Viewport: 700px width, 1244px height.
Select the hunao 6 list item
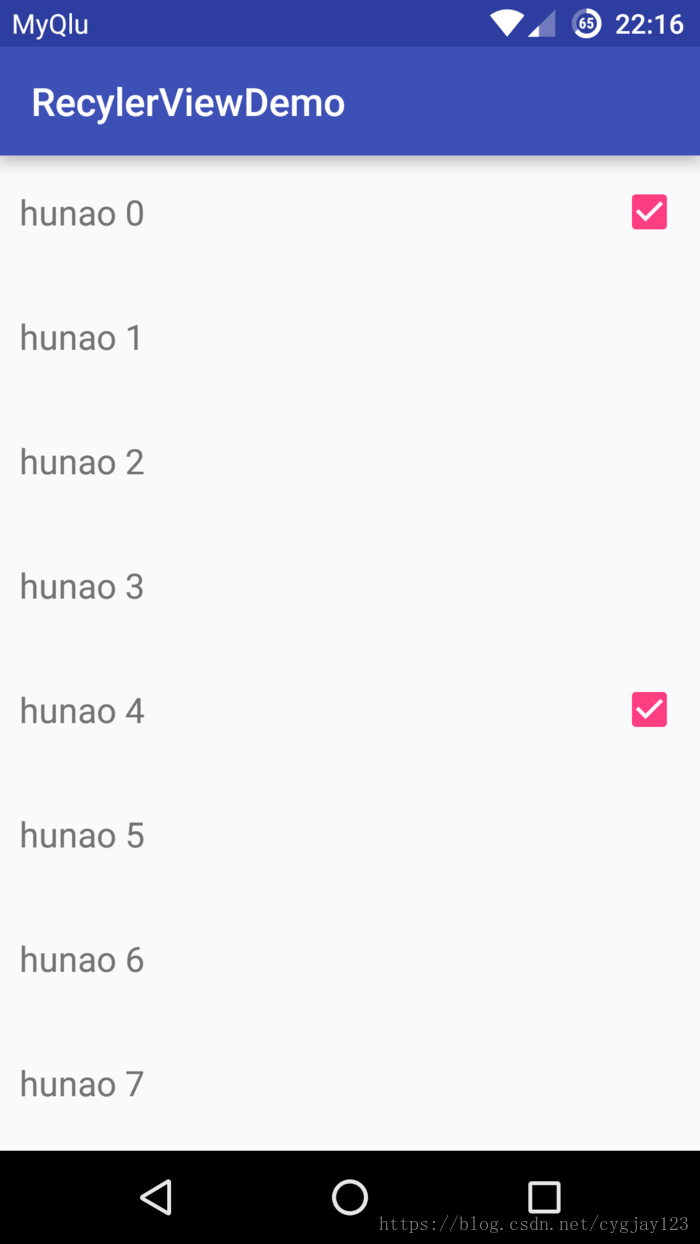pyautogui.click(x=350, y=959)
